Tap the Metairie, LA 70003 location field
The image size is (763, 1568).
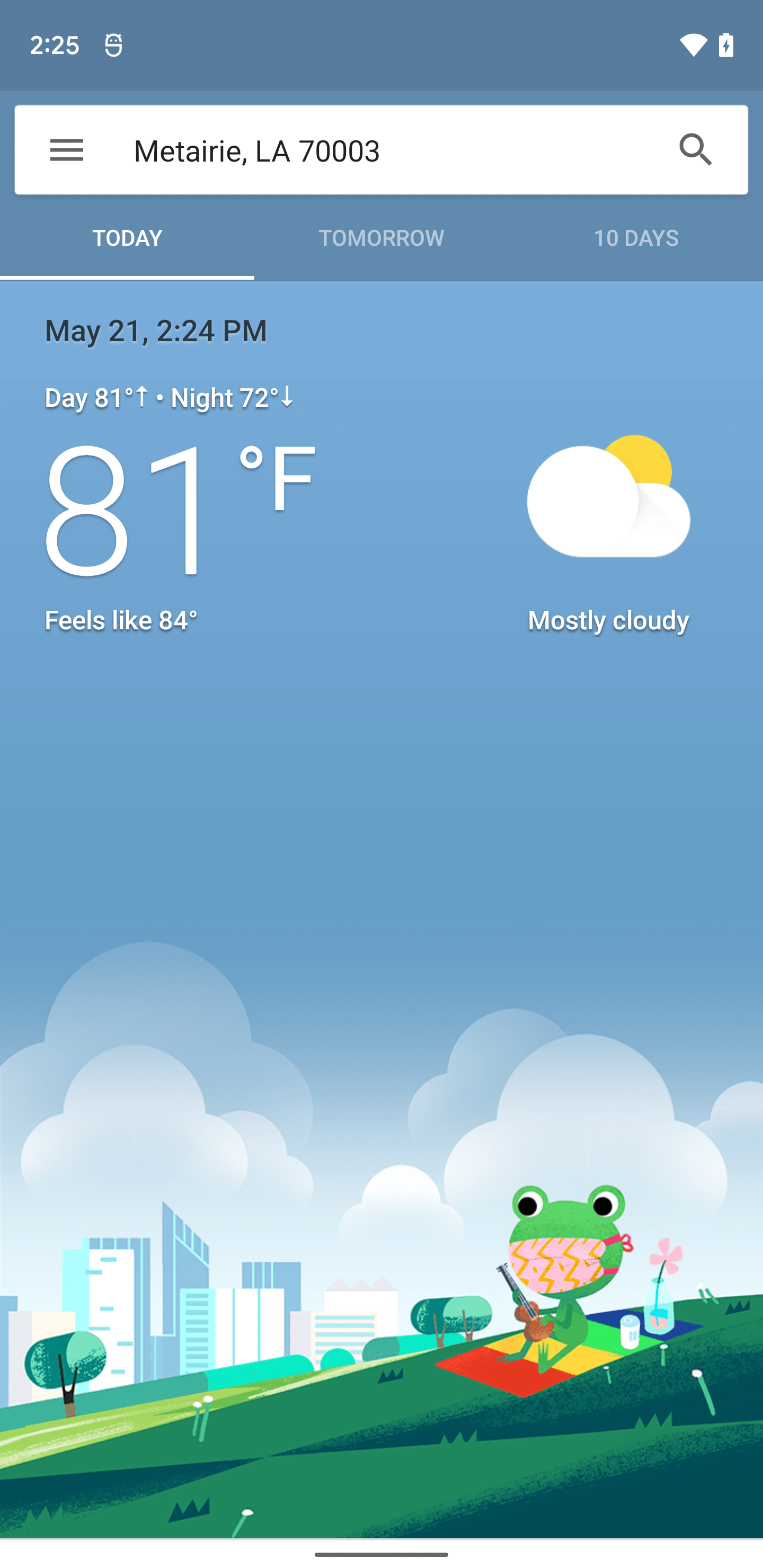tap(256, 151)
